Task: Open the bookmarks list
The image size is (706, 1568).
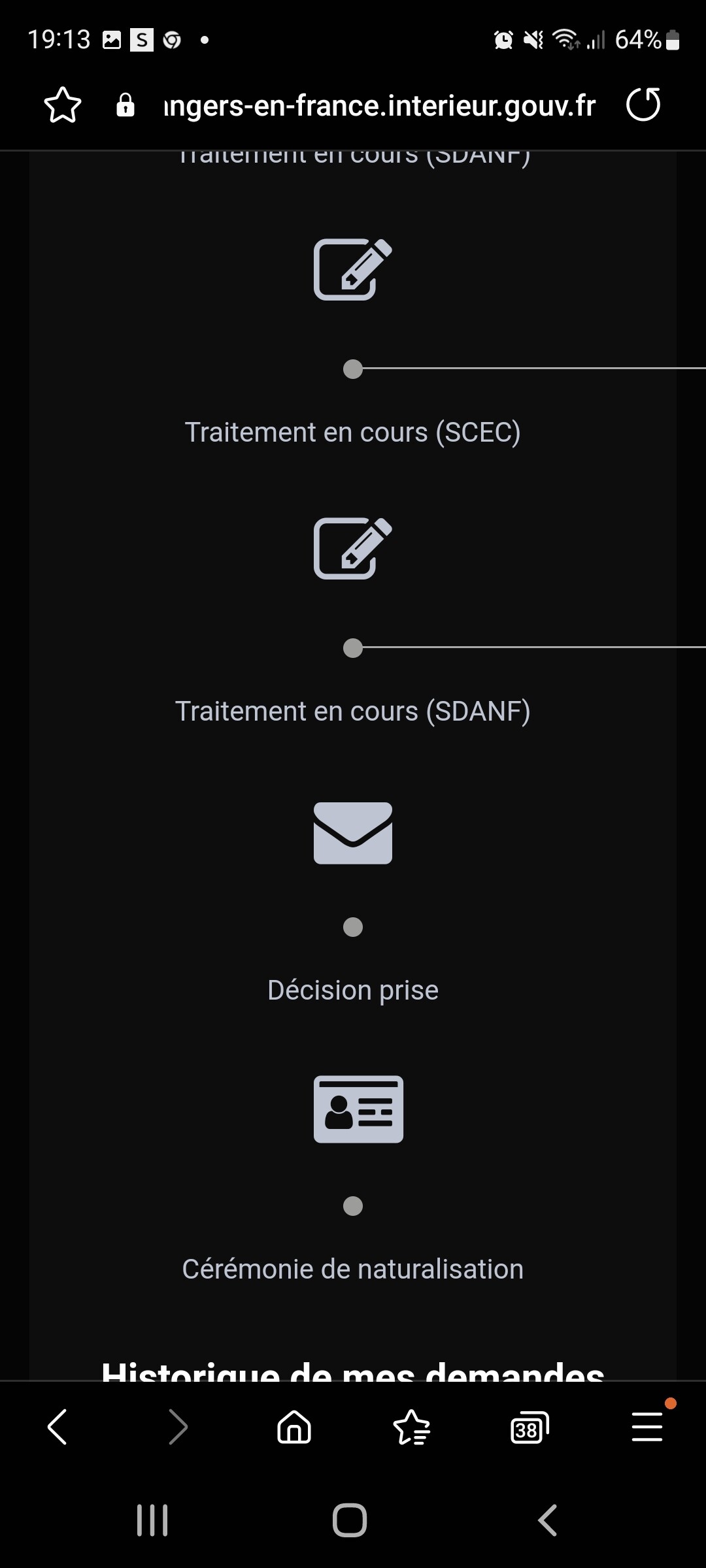Action: (411, 1427)
